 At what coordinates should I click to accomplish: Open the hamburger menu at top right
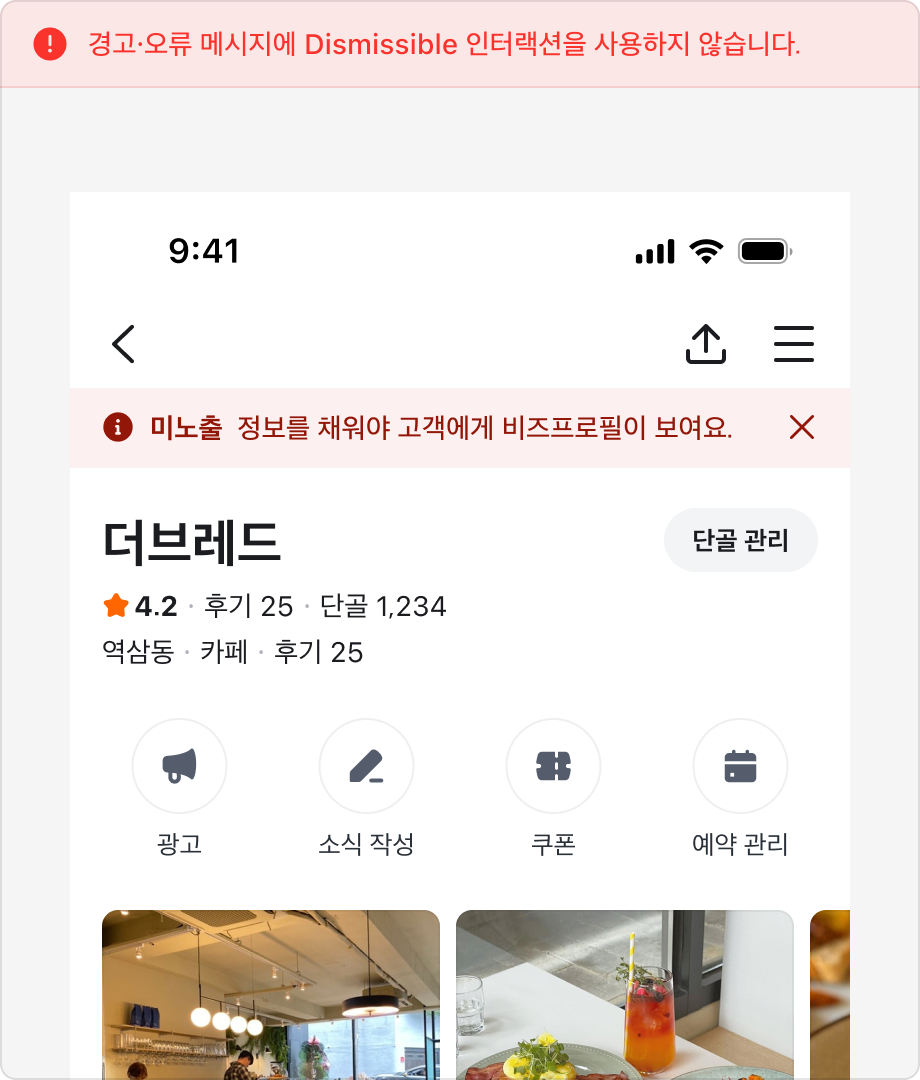point(793,343)
